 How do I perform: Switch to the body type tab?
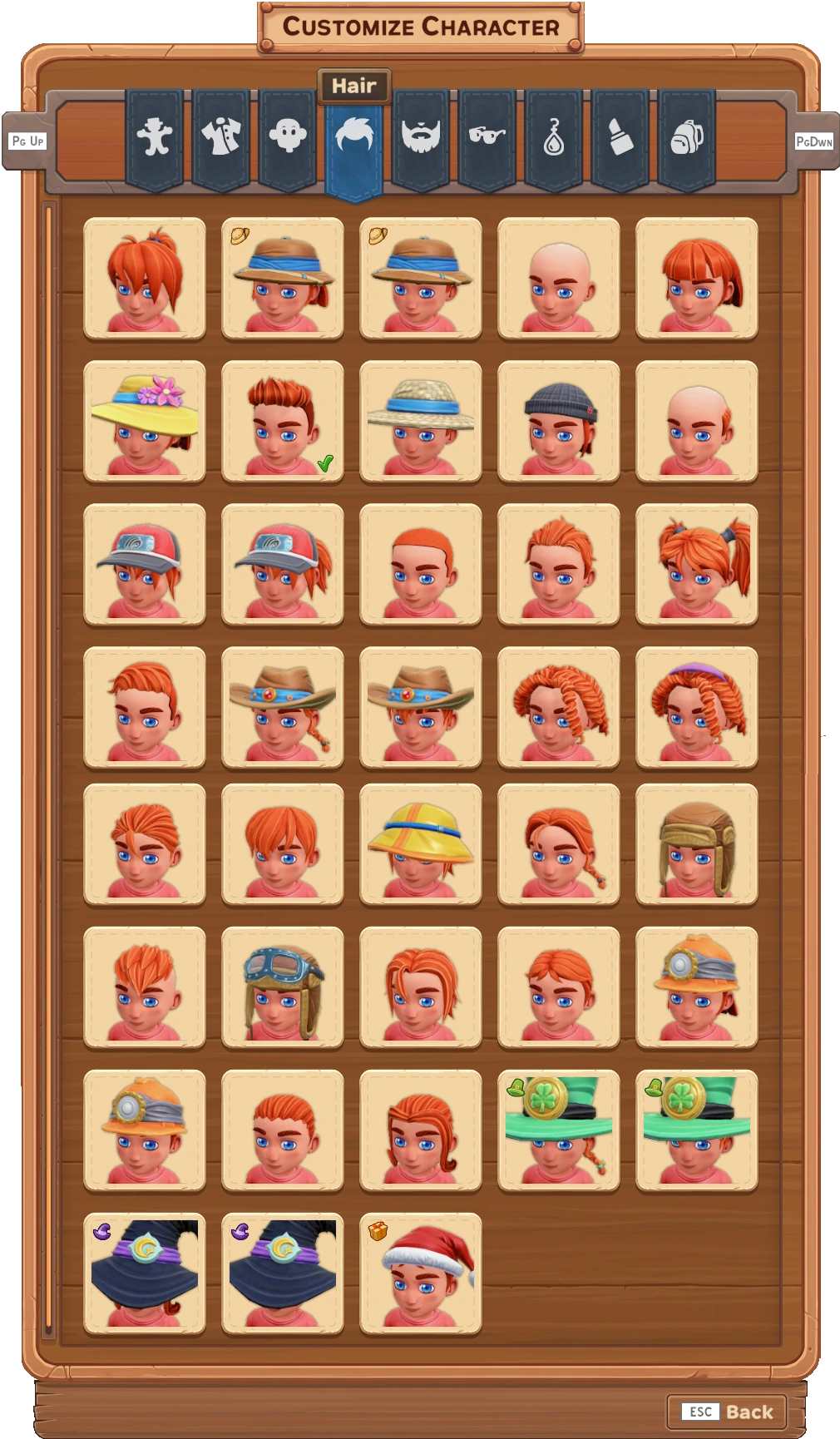[155, 137]
